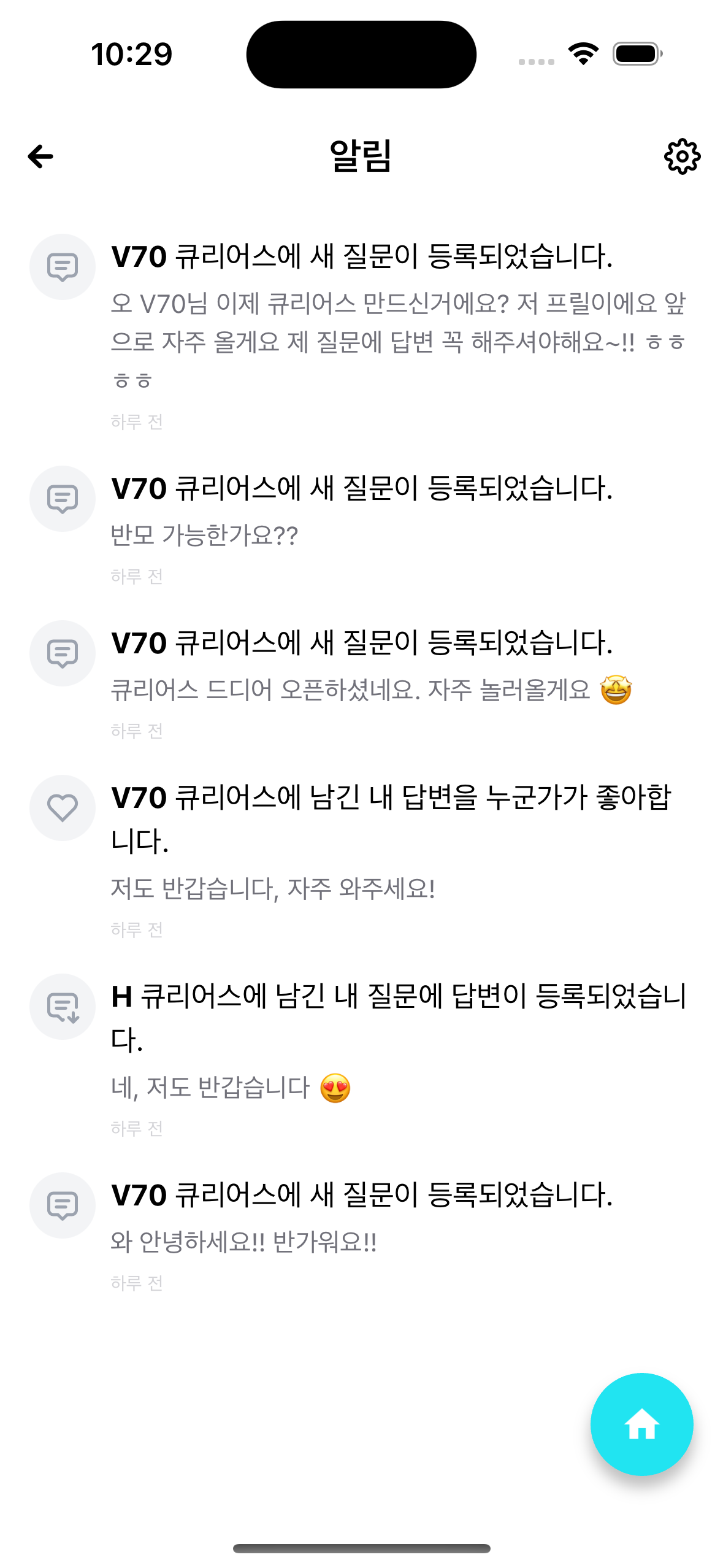This screenshot has width=723, height=1568.
Task: Tap the back arrow to leave notifications
Action: pyautogui.click(x=39, y=156)
